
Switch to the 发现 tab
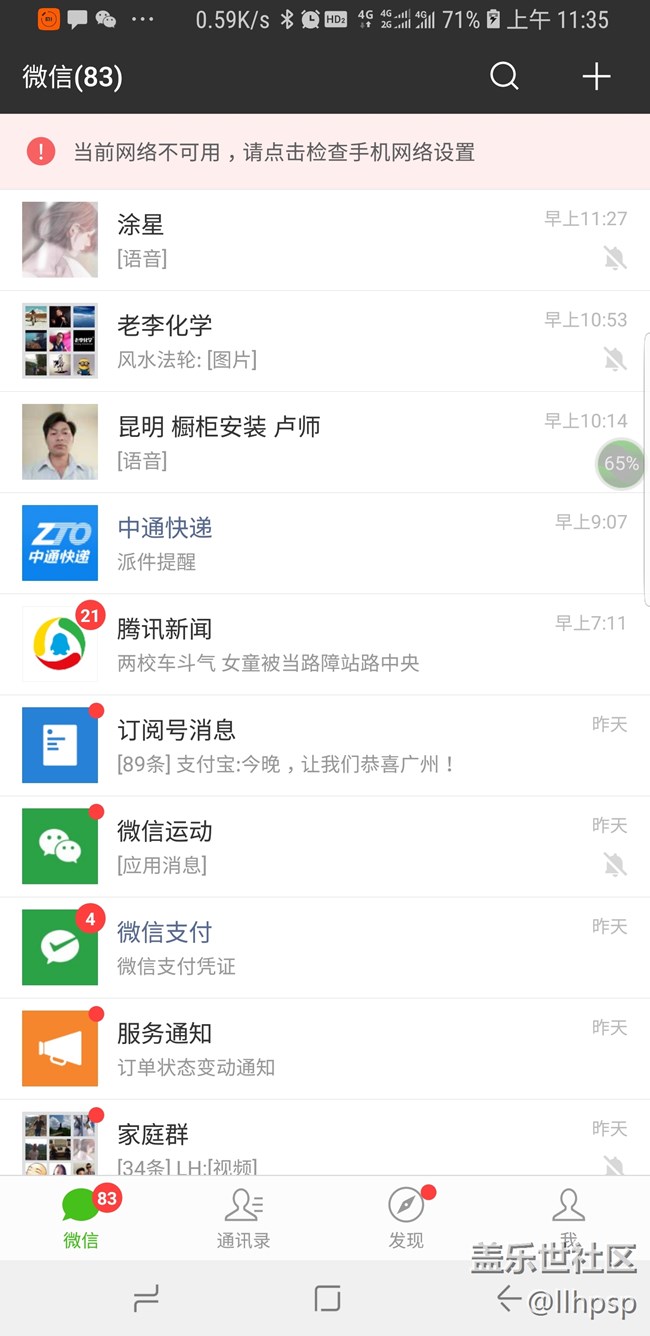tap(406, 1218)
